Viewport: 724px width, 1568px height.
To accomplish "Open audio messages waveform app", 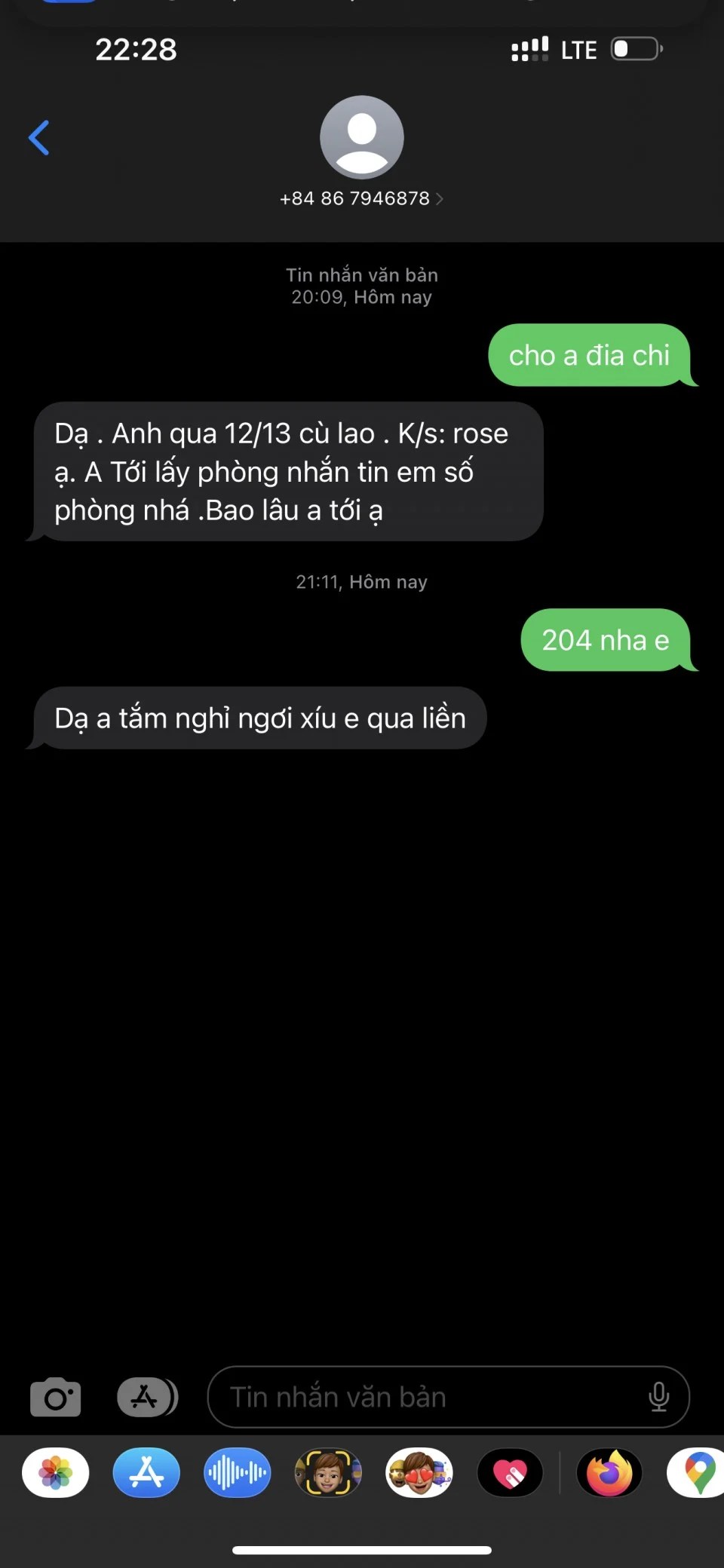I will pyautogui.click(x=237, y=1472).
